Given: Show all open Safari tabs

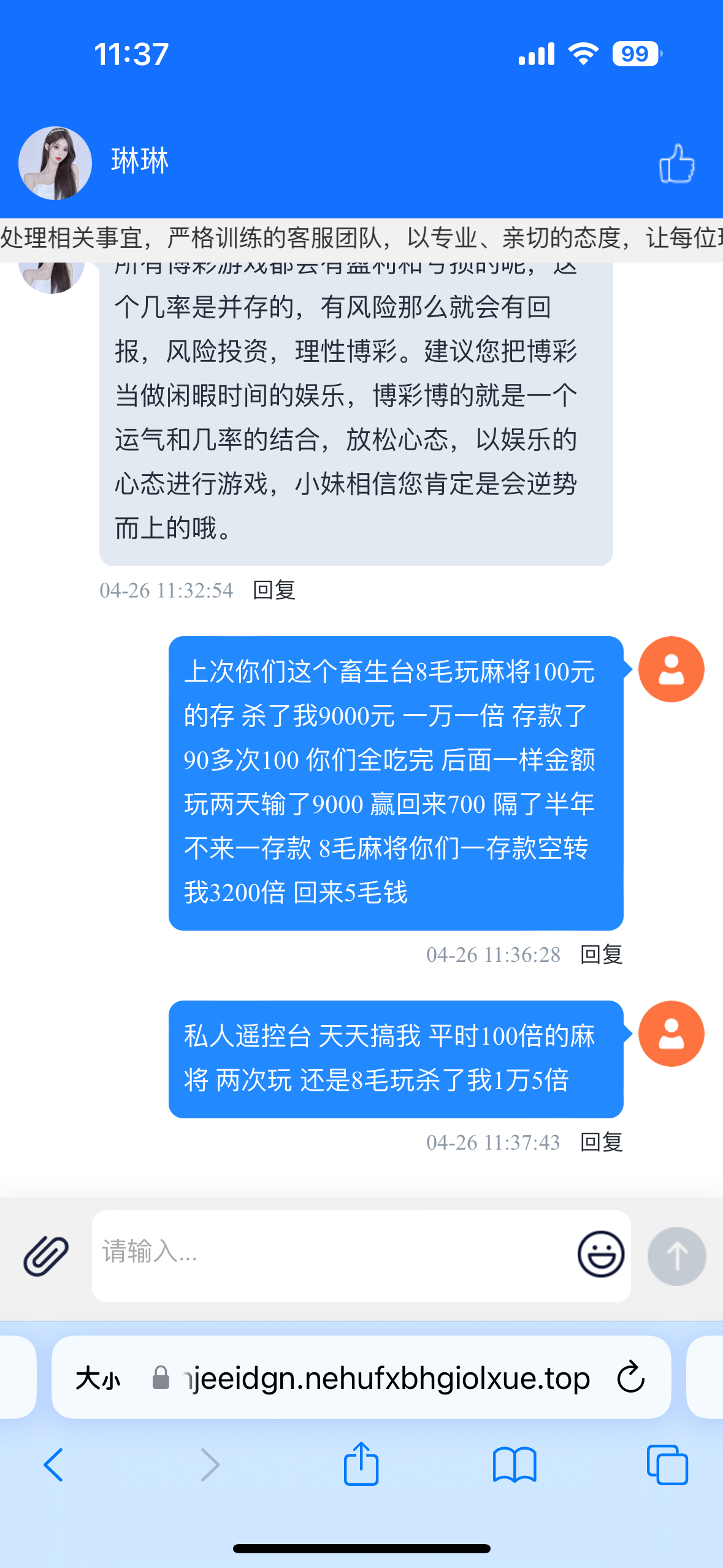Looking at the screenshot, I should (667, 1465).
